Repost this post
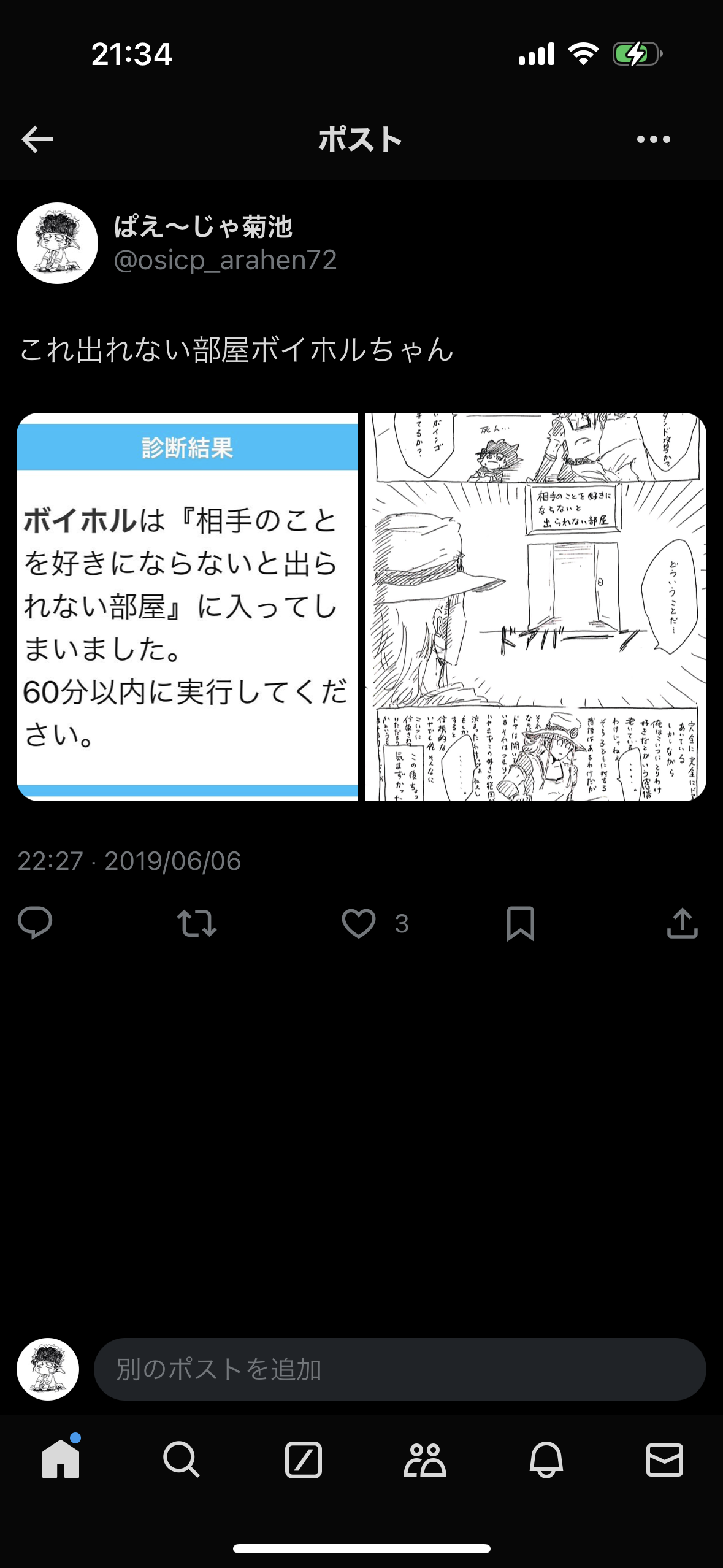This screenshot has height=1568, width=723. [197, 923]
